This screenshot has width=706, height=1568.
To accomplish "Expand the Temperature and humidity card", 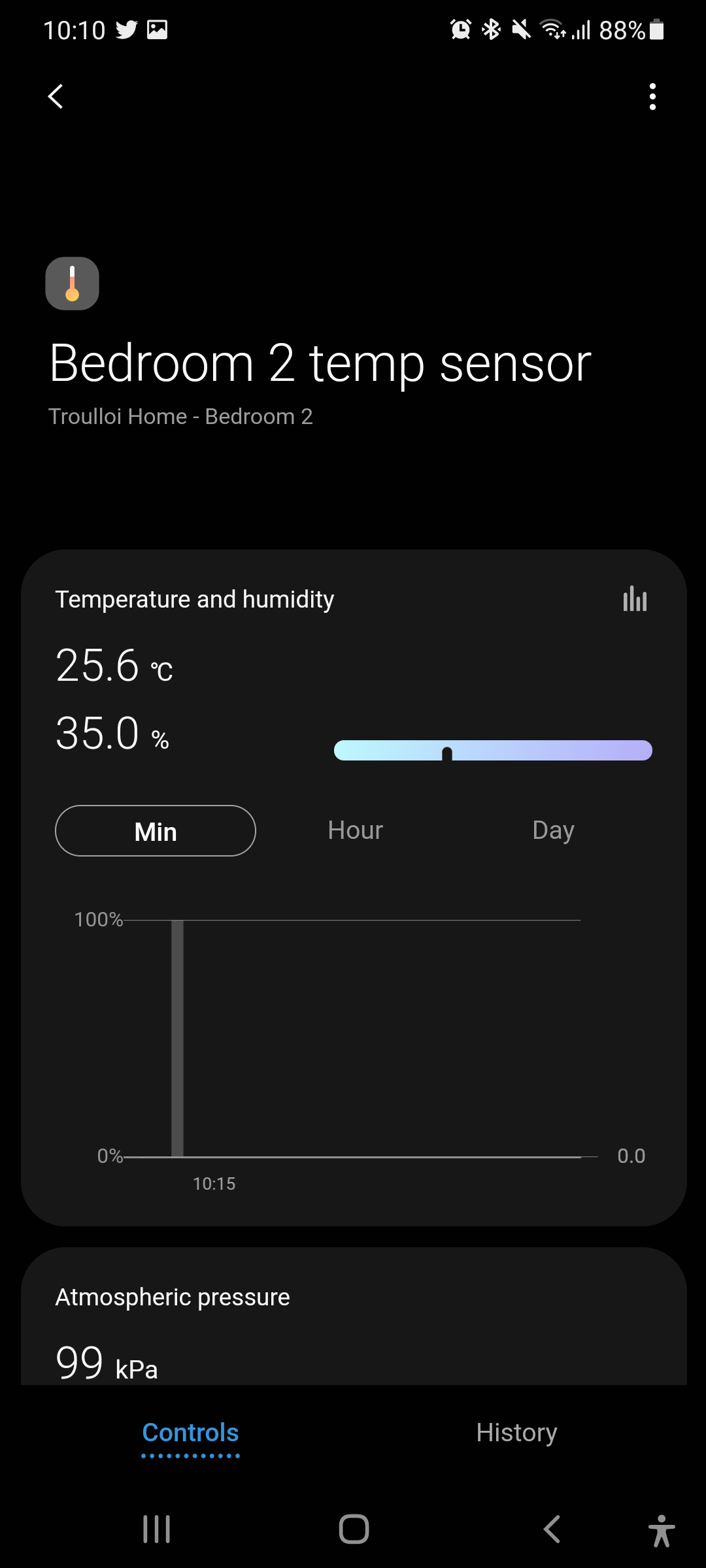I will pyautogui.click(x=195, y=598).
